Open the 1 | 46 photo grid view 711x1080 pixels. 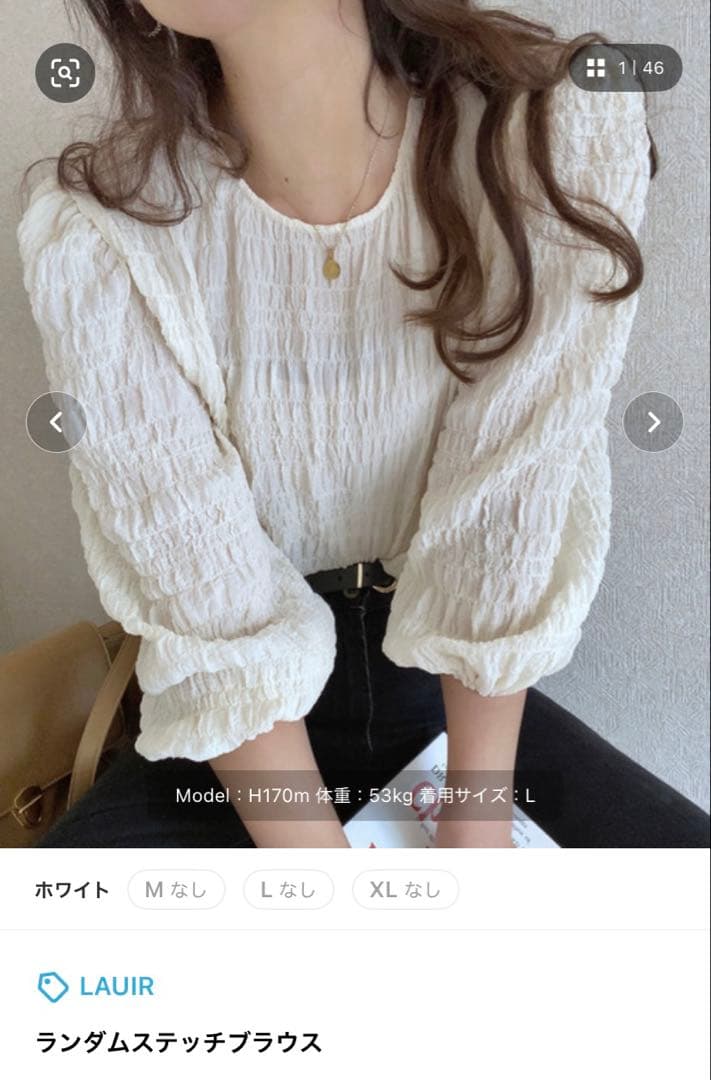[x=626, y=68]
